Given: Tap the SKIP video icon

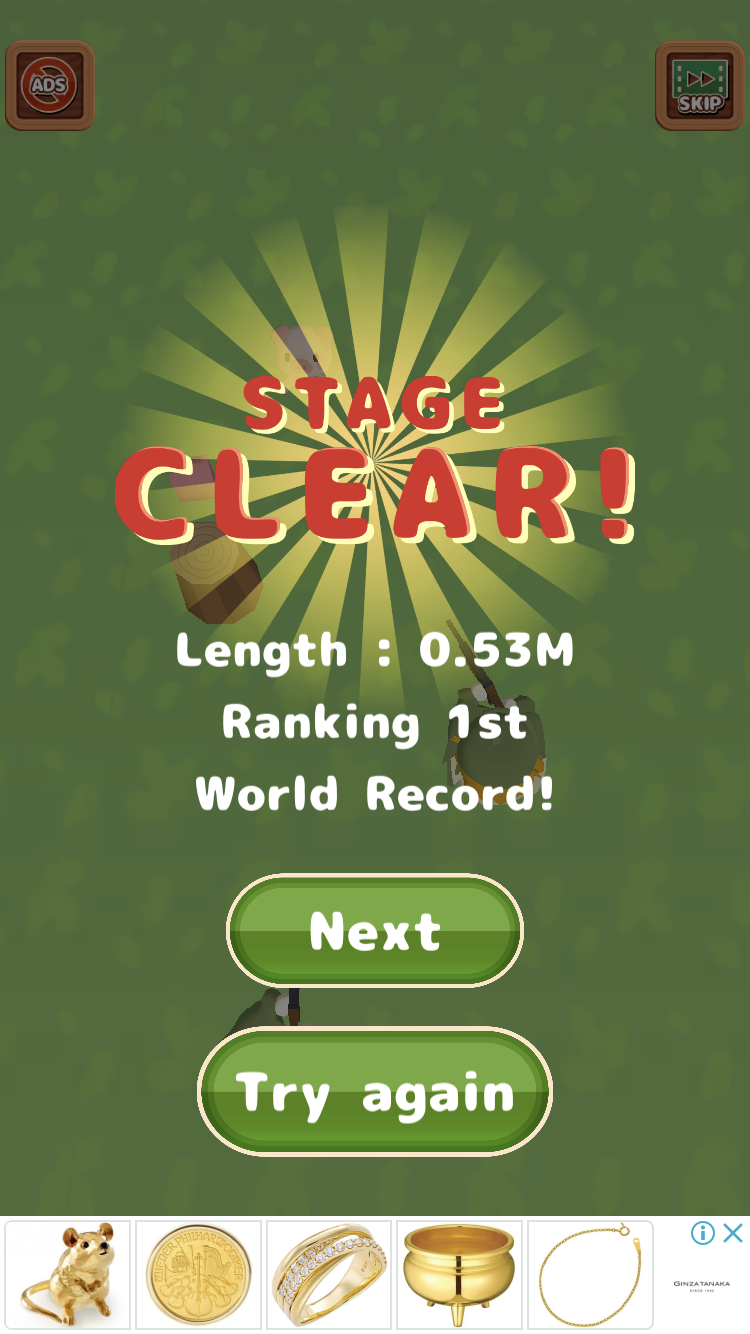Looking at the screenshot, I should coord(699,86).
